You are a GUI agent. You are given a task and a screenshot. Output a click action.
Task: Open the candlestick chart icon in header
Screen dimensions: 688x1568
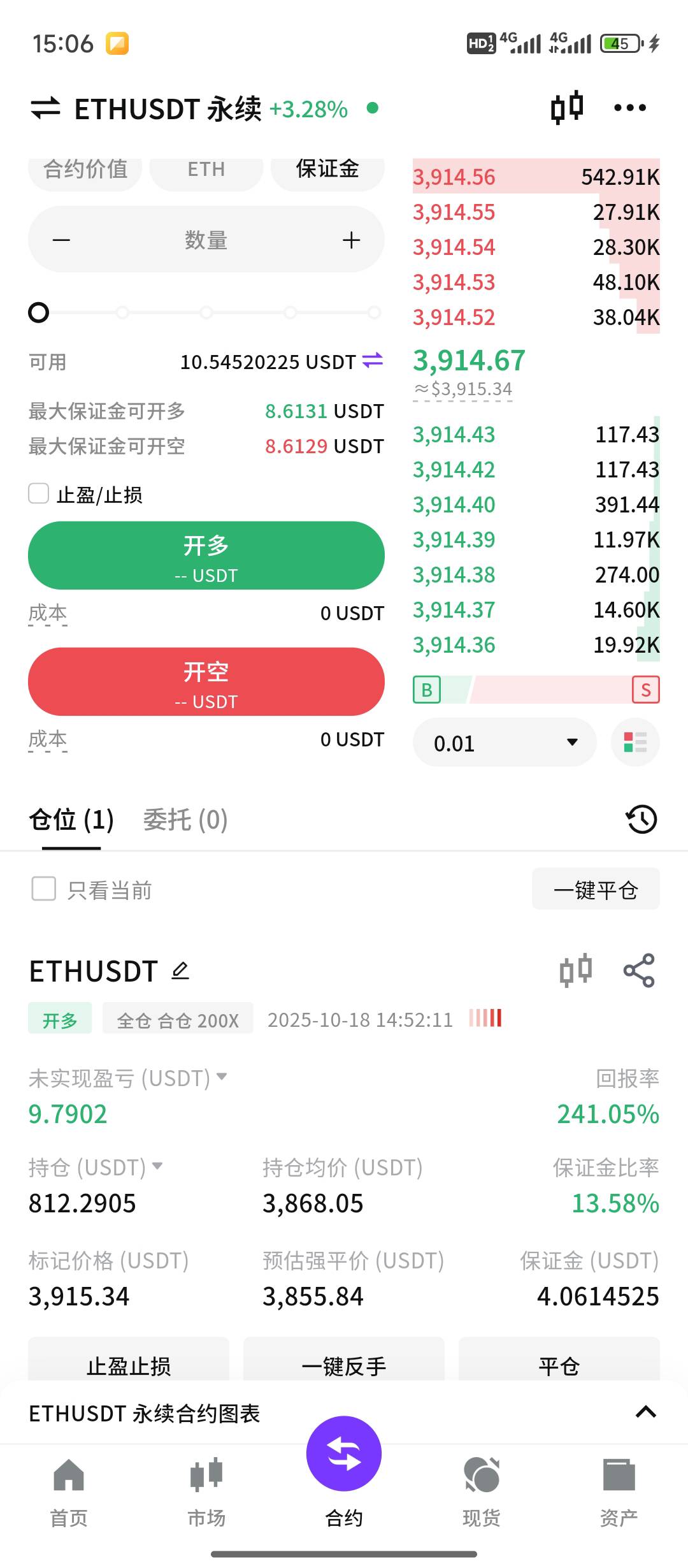566,108
